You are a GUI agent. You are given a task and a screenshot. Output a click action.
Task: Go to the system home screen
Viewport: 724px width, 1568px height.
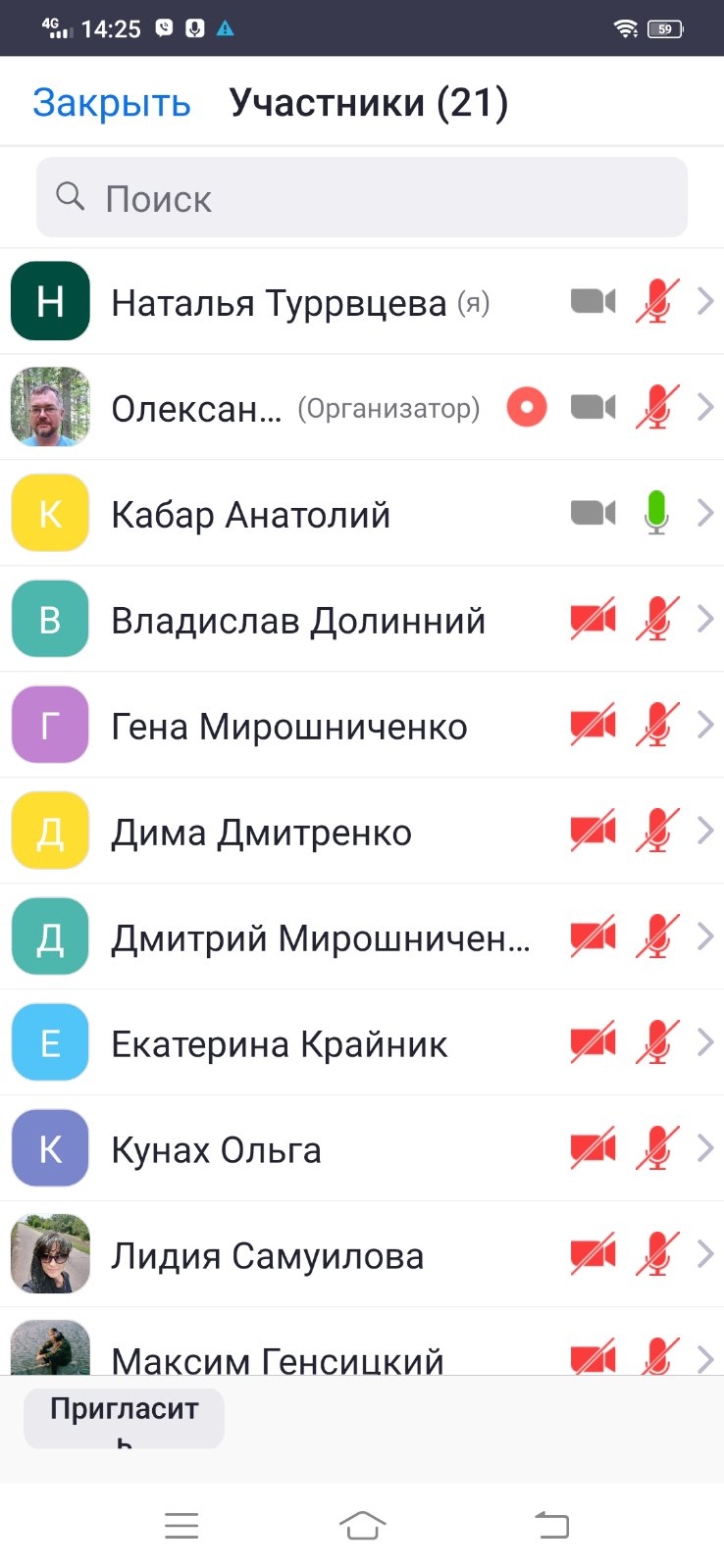[x=362, y=1526]
